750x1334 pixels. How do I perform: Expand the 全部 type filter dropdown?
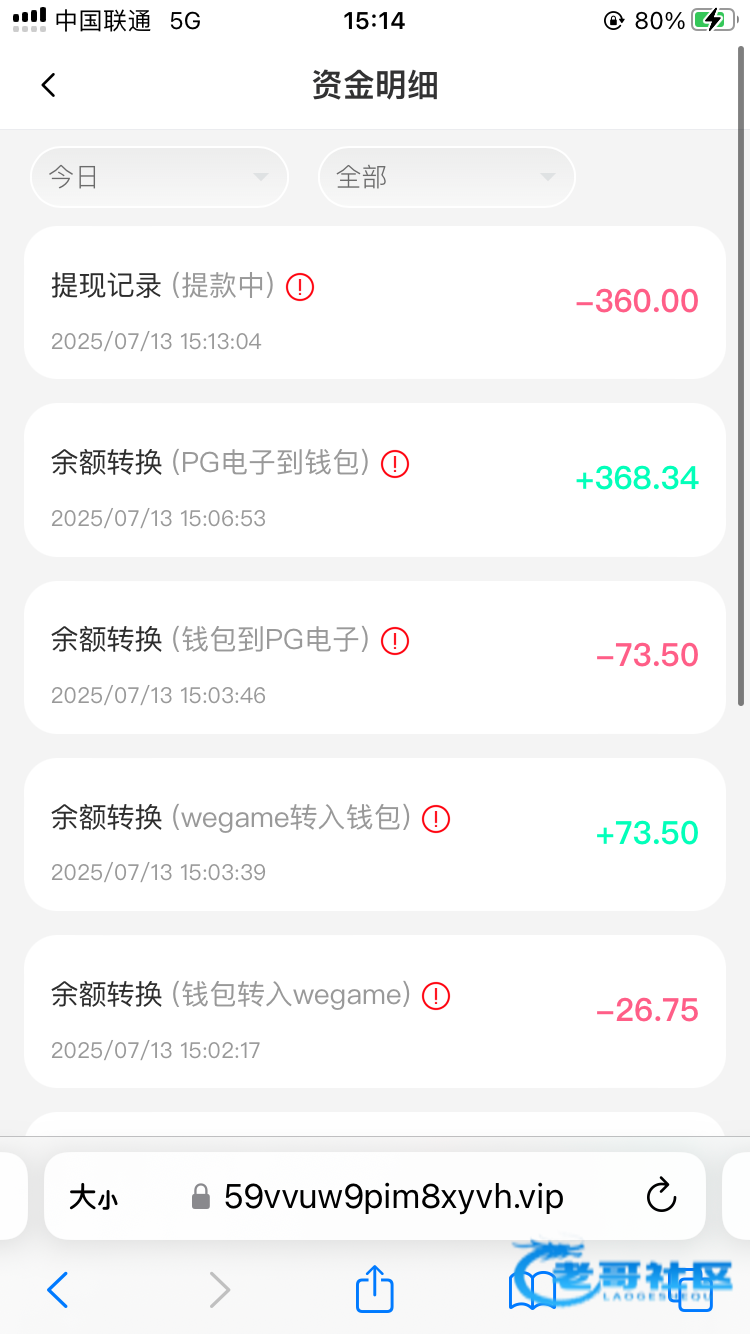pyautogui.click(x=446, y=178)
